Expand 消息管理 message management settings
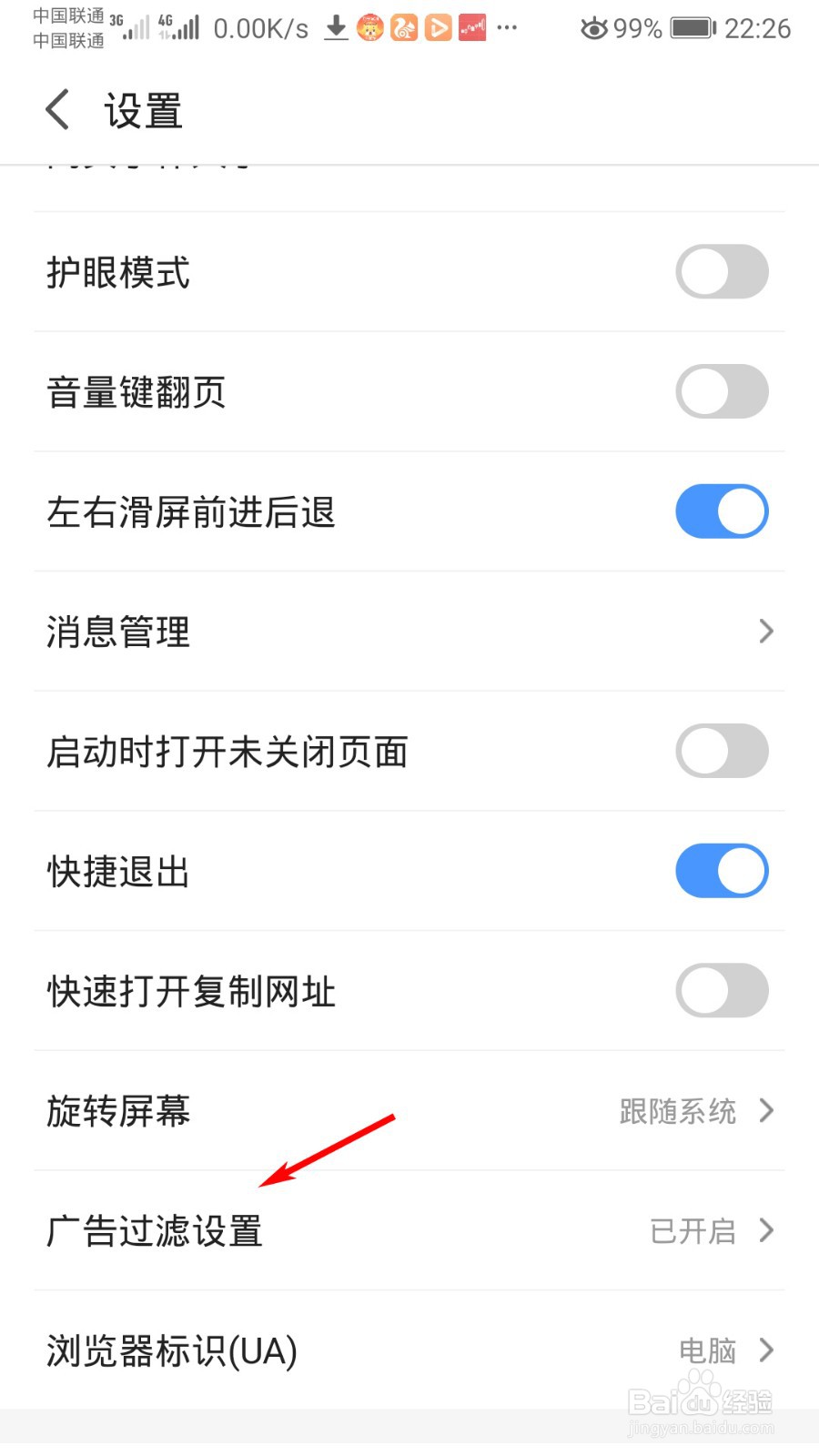Screen dimensions: 819x1456 (409, 632)
